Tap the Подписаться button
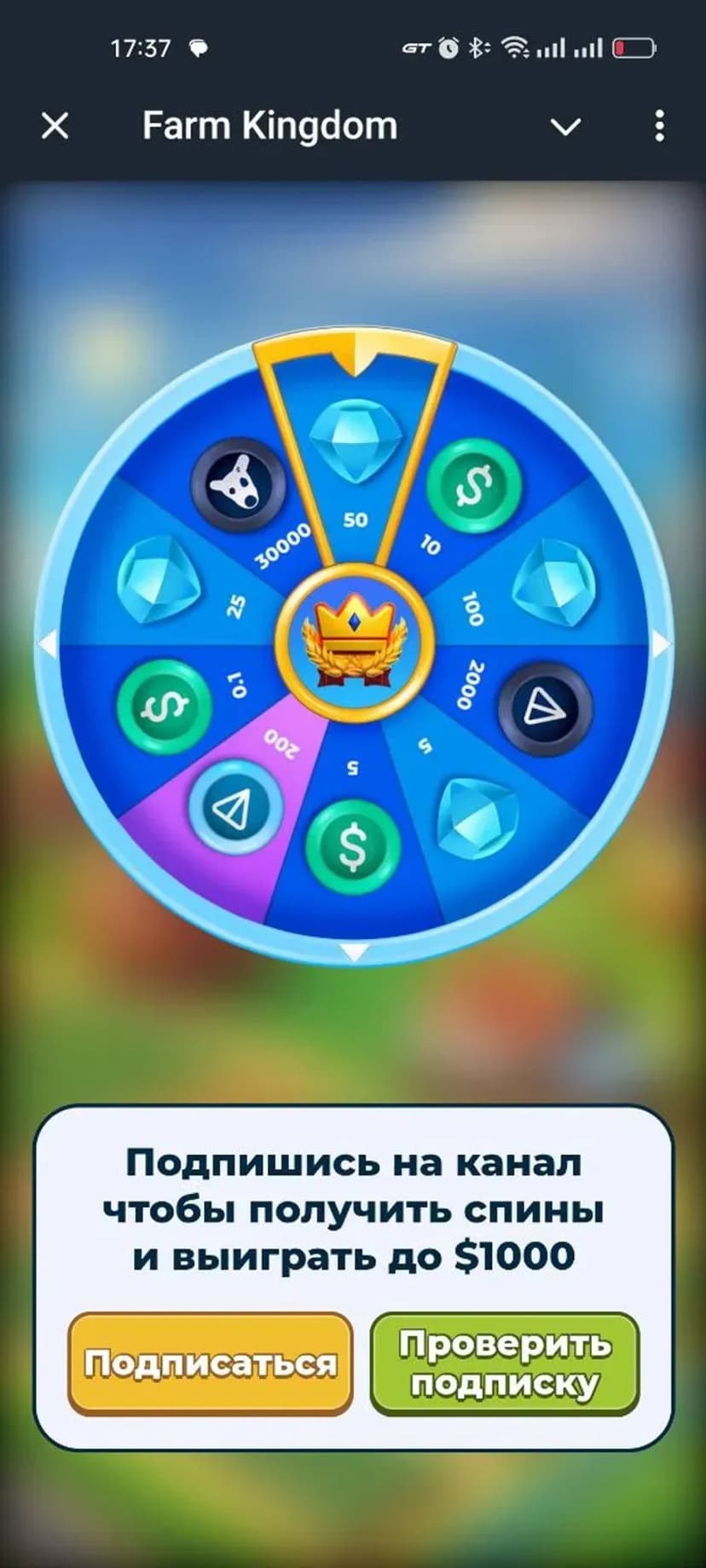This screenshot has height=1568, width=706. coord(210,1363)
